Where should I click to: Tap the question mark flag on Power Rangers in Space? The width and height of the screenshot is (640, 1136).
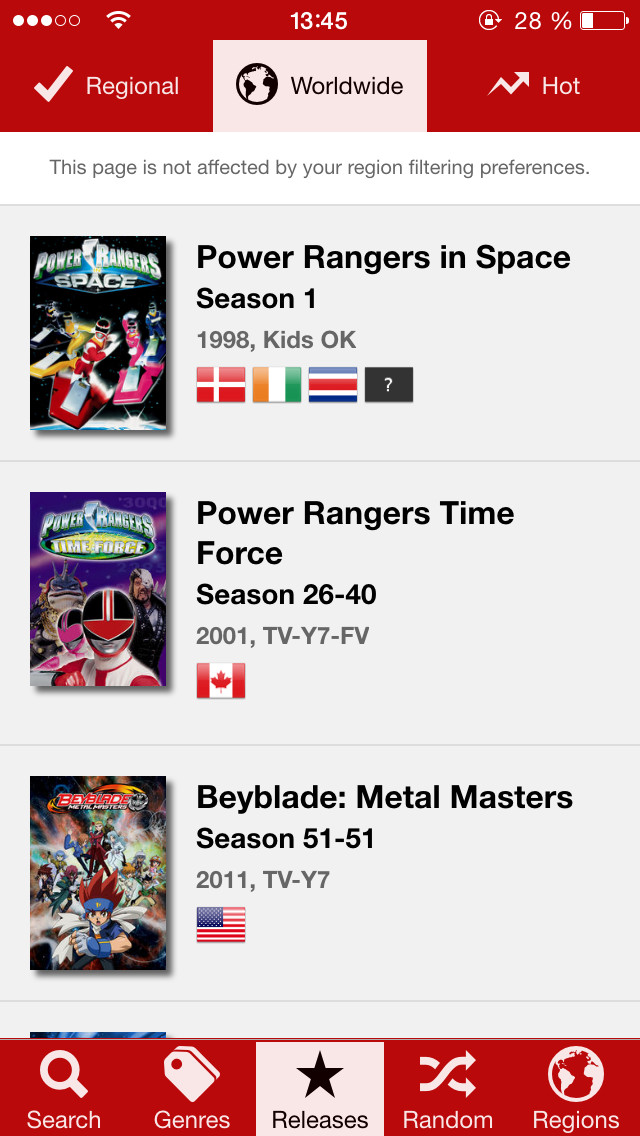tap(389, 385)
